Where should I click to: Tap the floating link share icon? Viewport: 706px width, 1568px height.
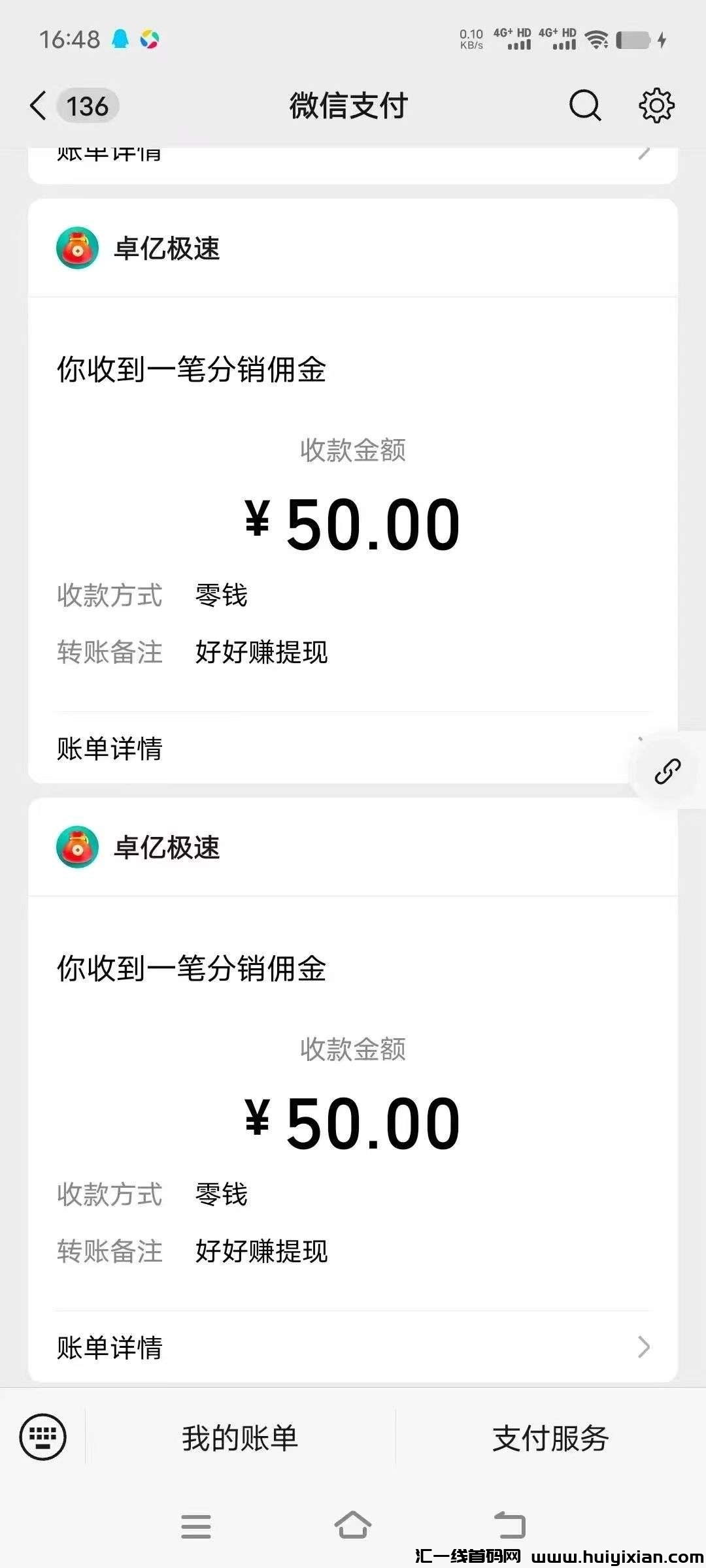tap(667, 771)
